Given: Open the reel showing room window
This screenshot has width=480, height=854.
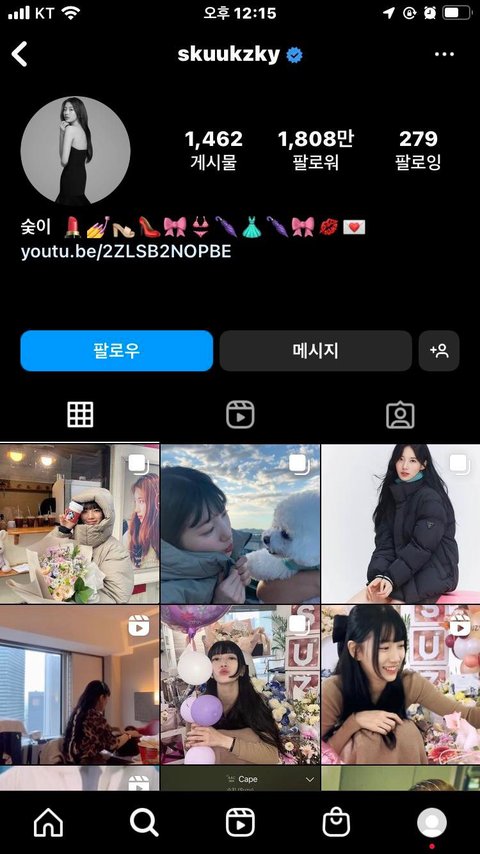Looking at the screenshot, I should (80, 685).
